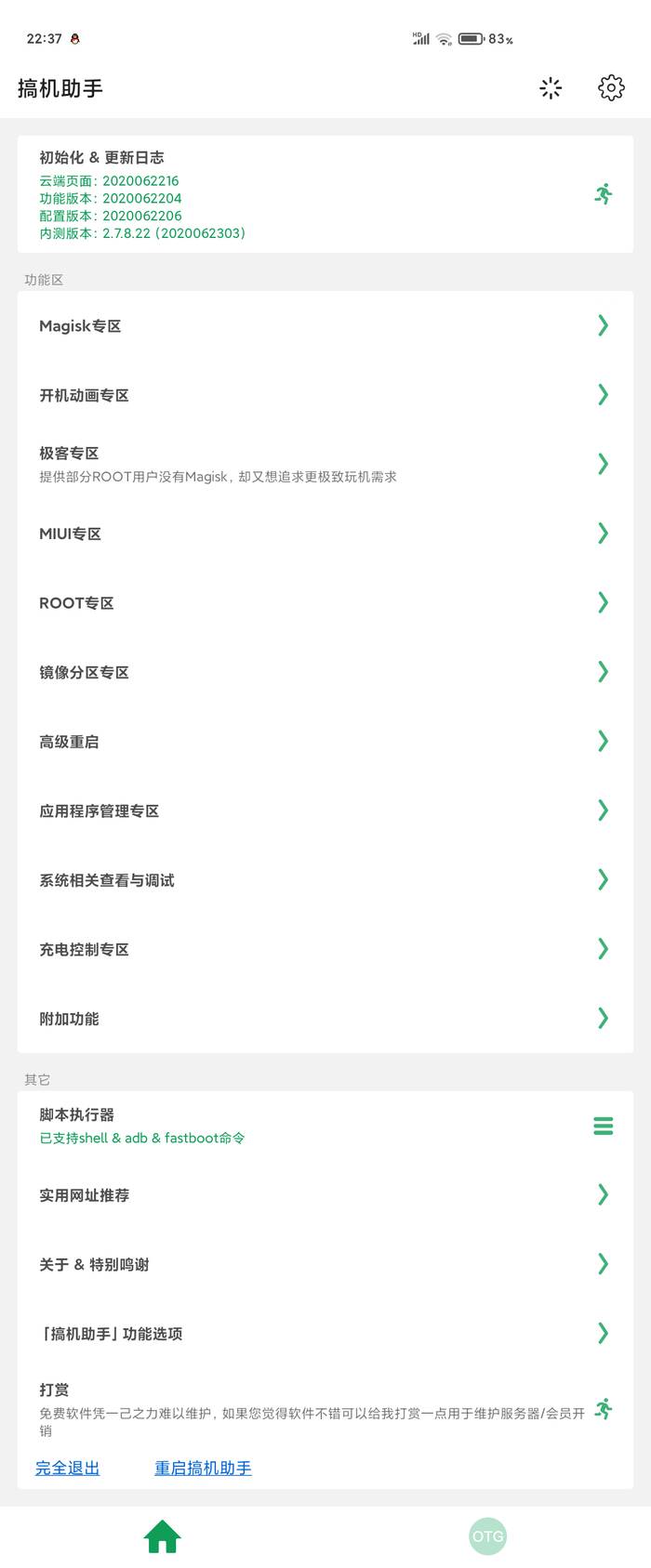Open ROOT专区
The width and height of the screenshot is (651, 1568).
tap(325, 602)
